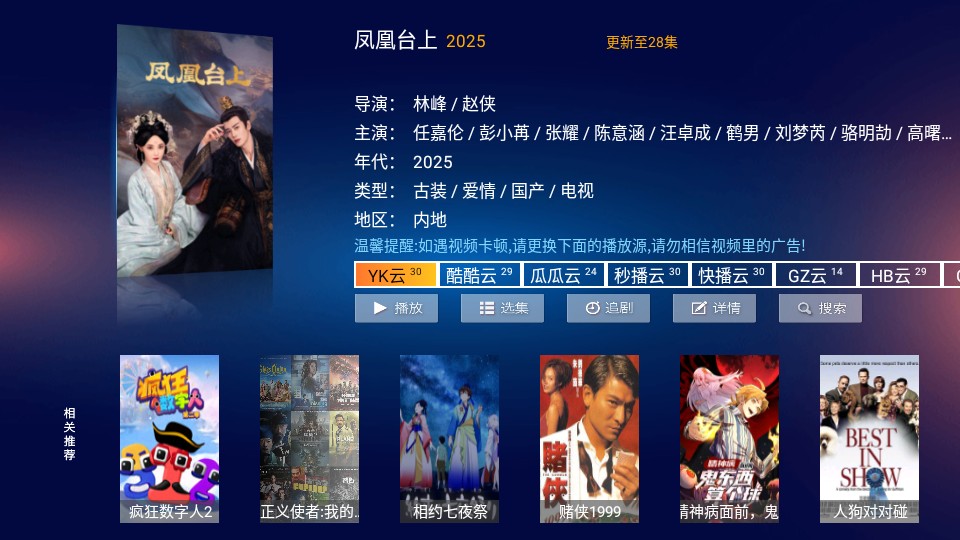Tap the 搜索 search button
Screen dimensions: 960x540
click(x=820, y=308)
